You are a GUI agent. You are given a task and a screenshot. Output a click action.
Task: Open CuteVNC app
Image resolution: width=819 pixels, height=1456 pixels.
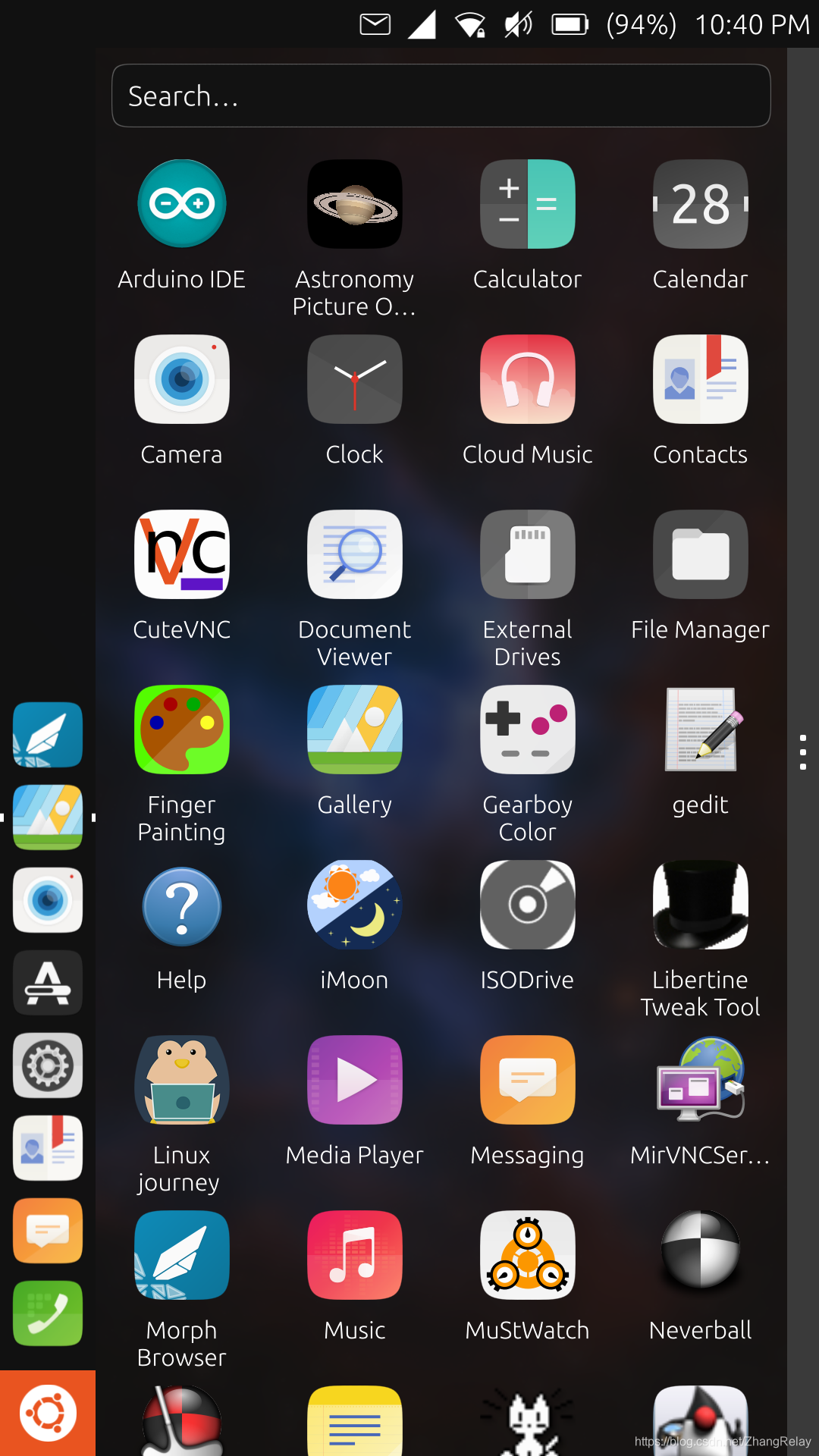click(182, 555)
